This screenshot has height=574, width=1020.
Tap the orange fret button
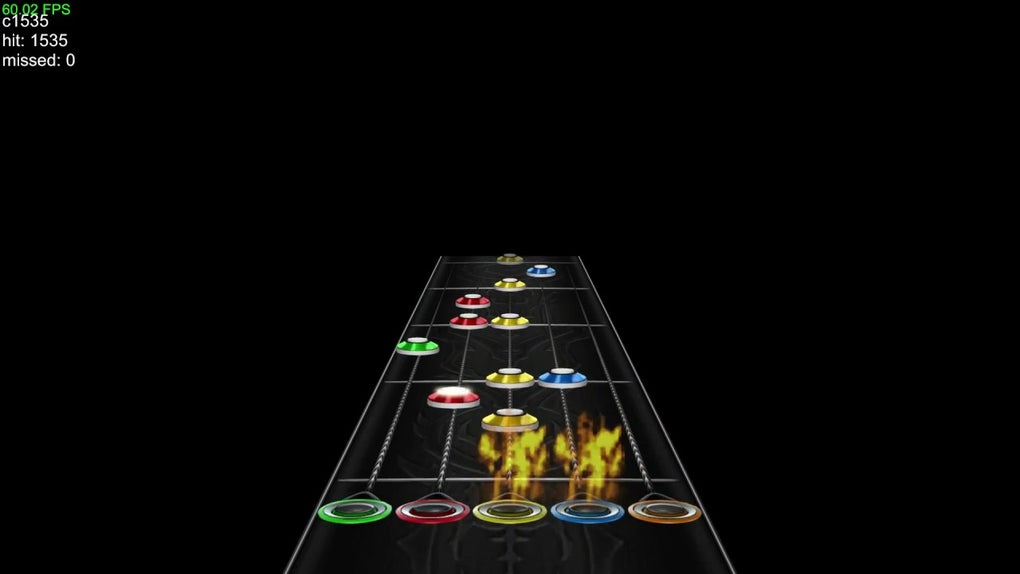664,511
